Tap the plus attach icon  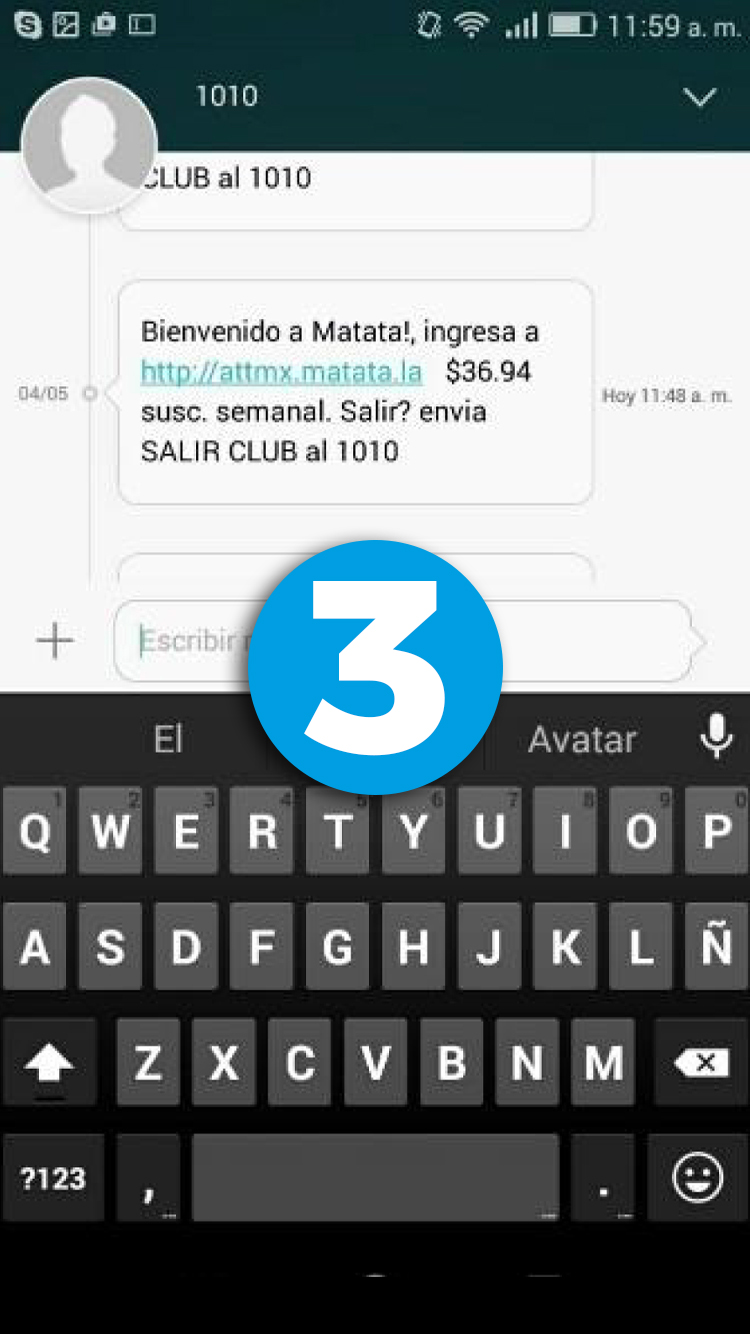tap(55, 640)
